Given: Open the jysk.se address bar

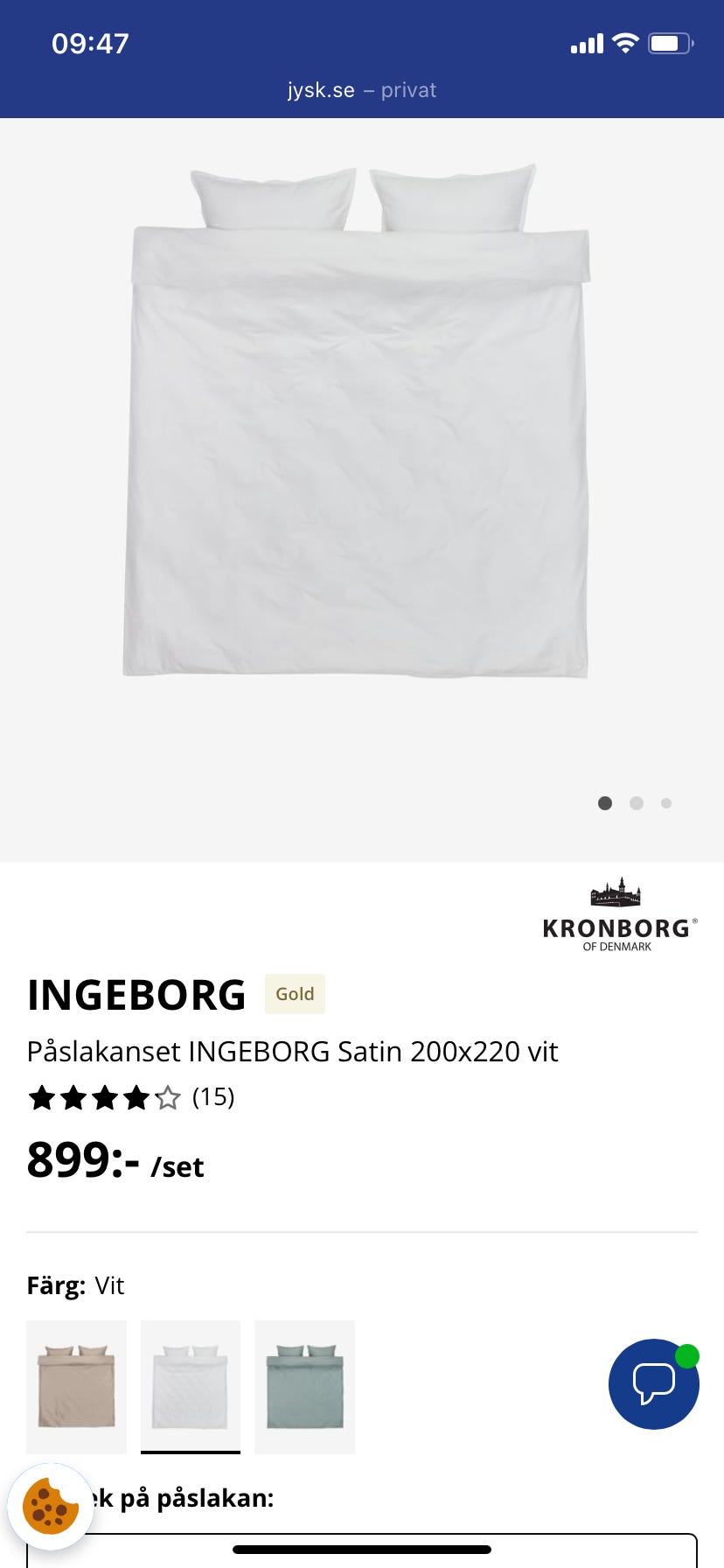Looking at the screenshot, I should 321,89.
